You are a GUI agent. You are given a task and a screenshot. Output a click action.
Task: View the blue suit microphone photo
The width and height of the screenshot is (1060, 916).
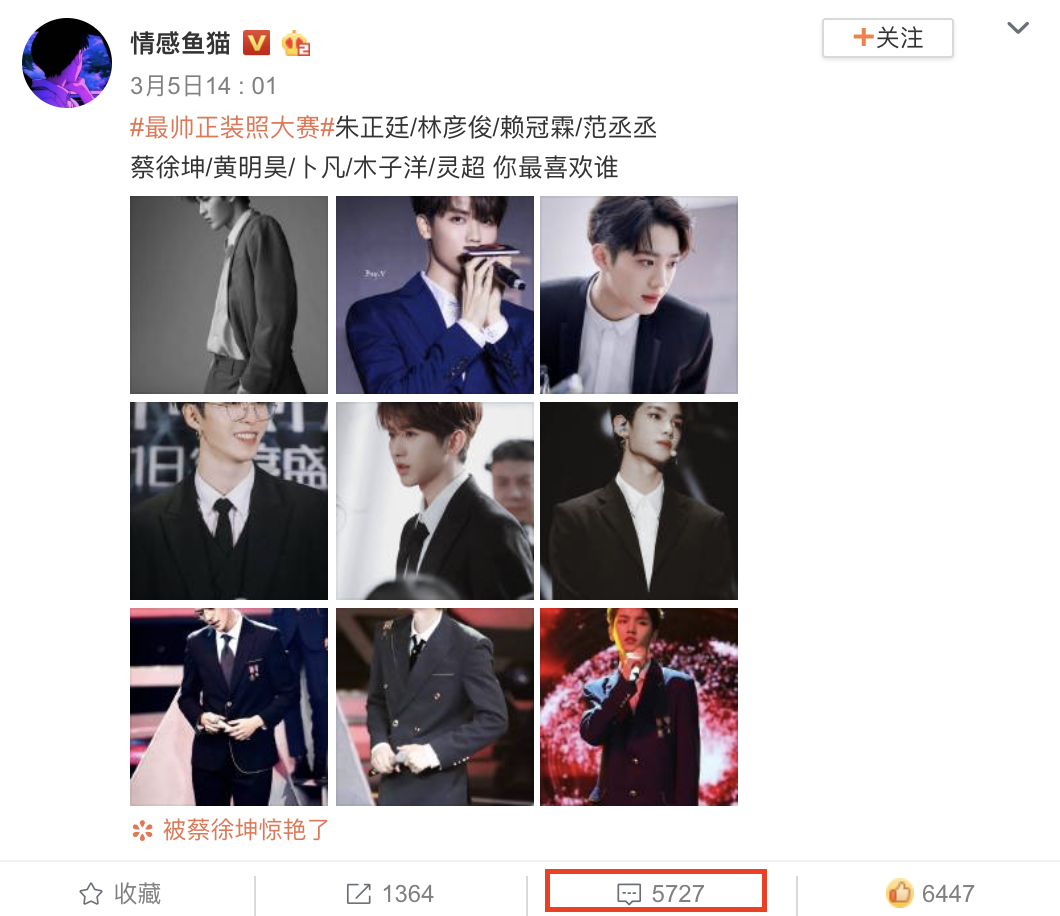[x=434, y=295]
